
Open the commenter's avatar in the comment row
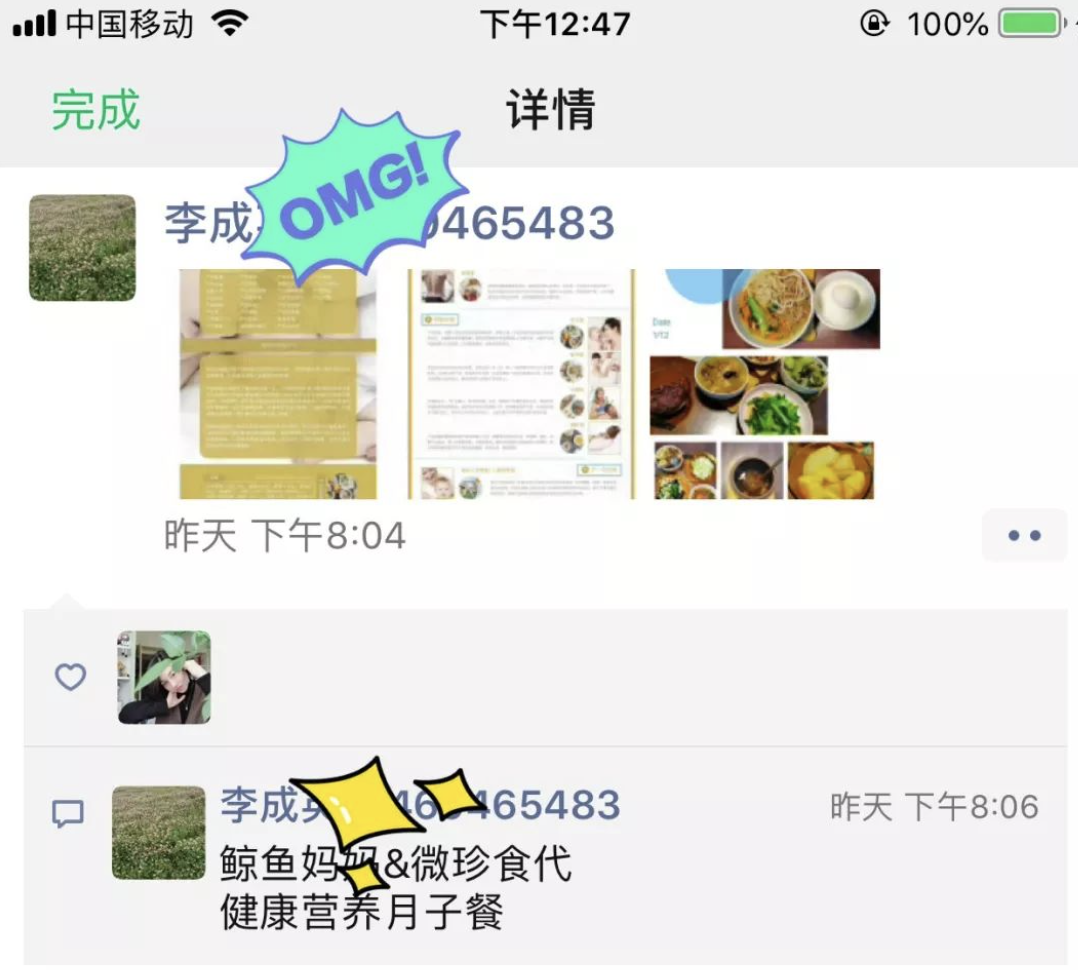pyautogui.click(x=158, y=832)
